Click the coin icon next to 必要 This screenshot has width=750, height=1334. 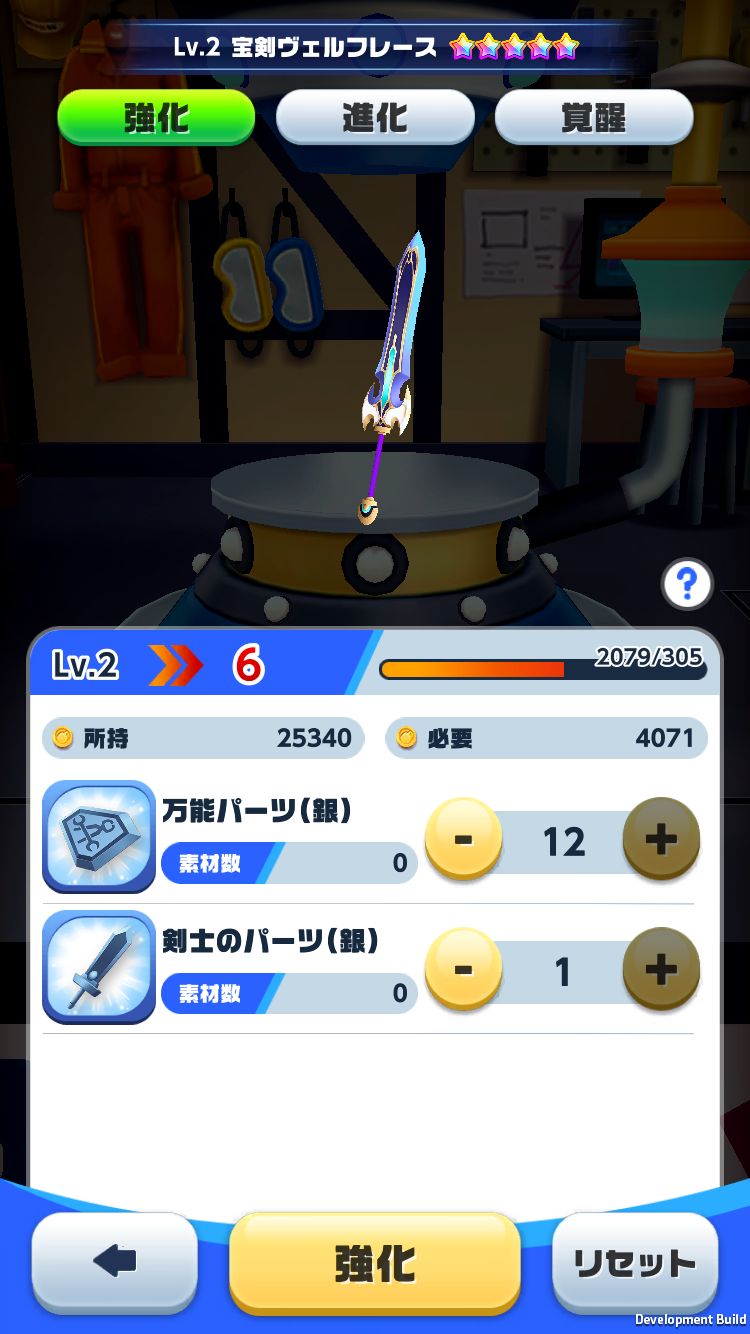(406, 738)
